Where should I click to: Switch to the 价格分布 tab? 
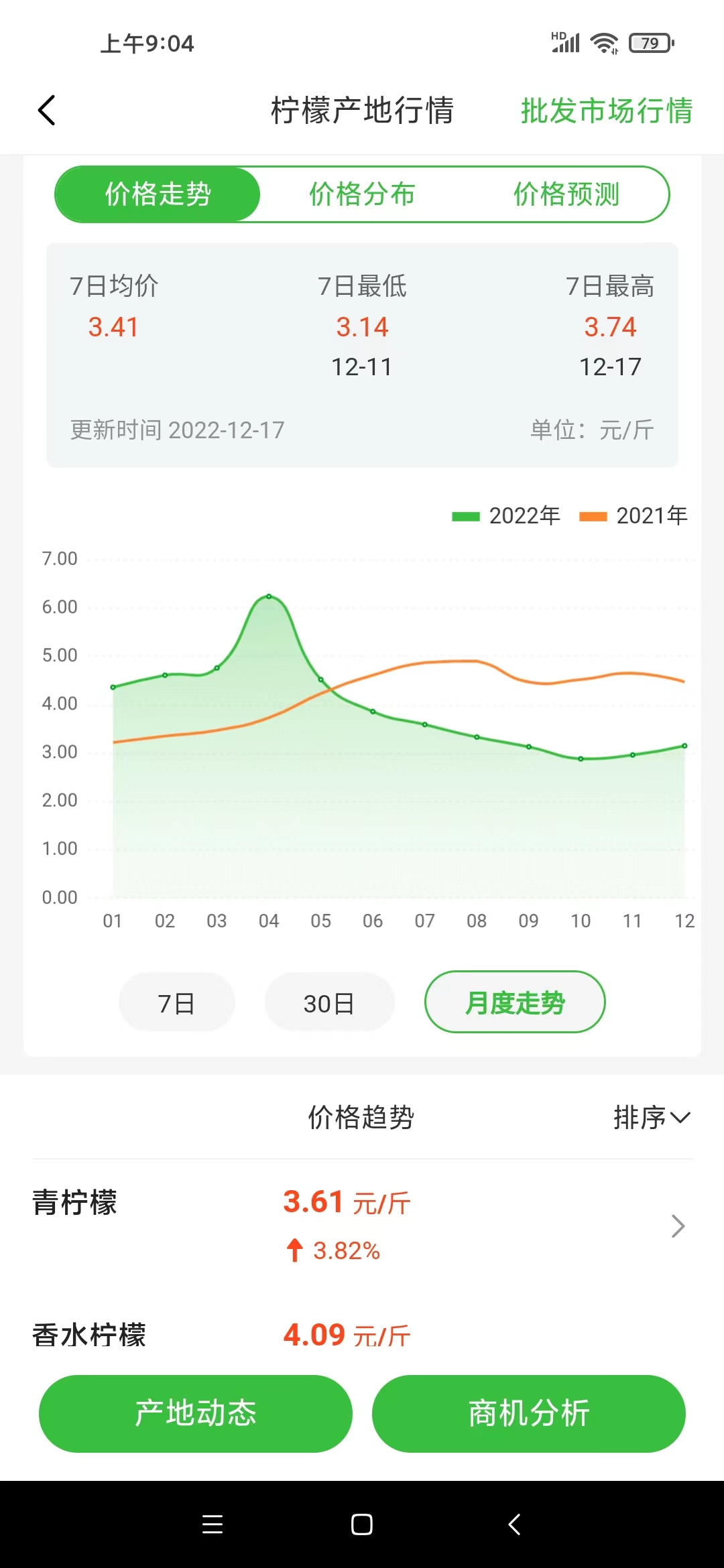coord(362,194)
